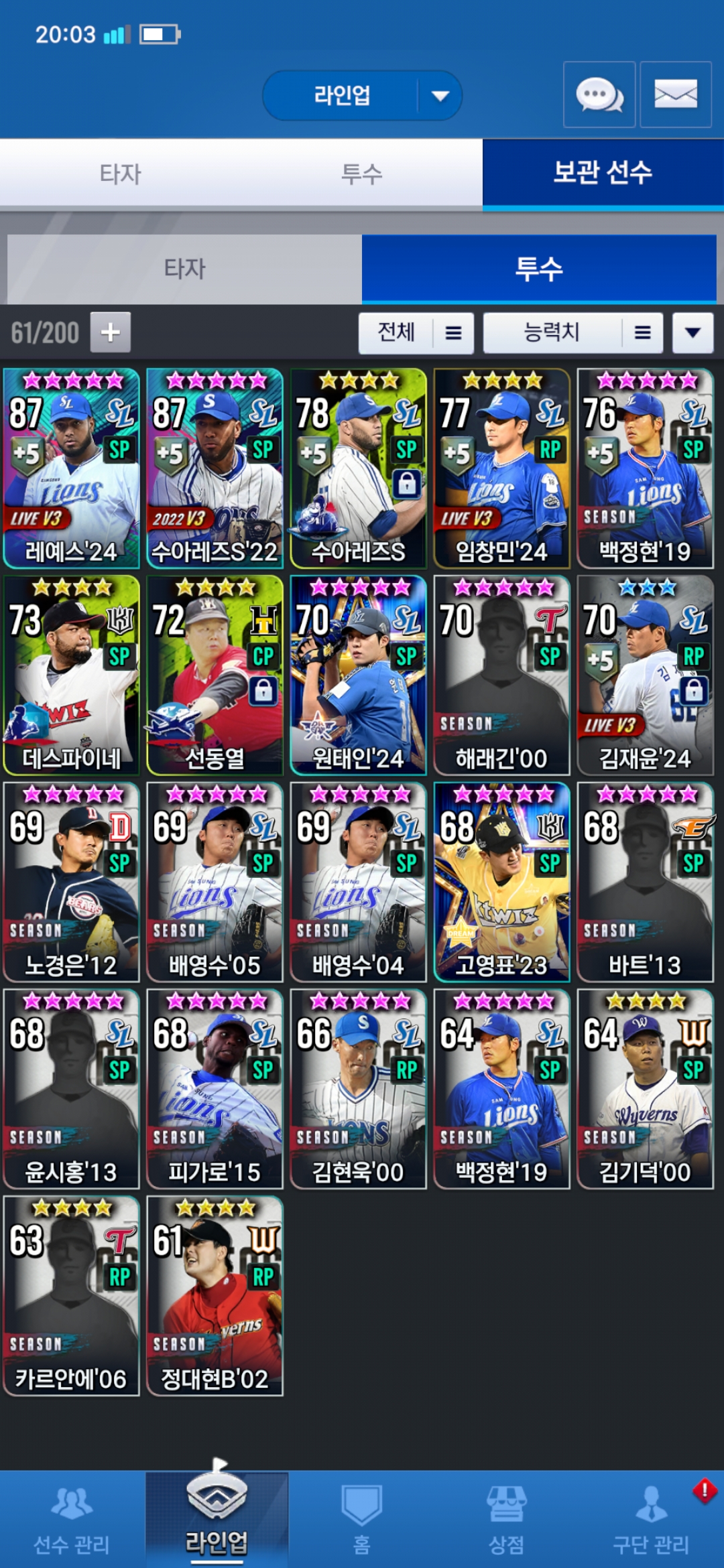Open the chat bubble icon
This screenshot has height=1568, width=724.
point(599,94)
